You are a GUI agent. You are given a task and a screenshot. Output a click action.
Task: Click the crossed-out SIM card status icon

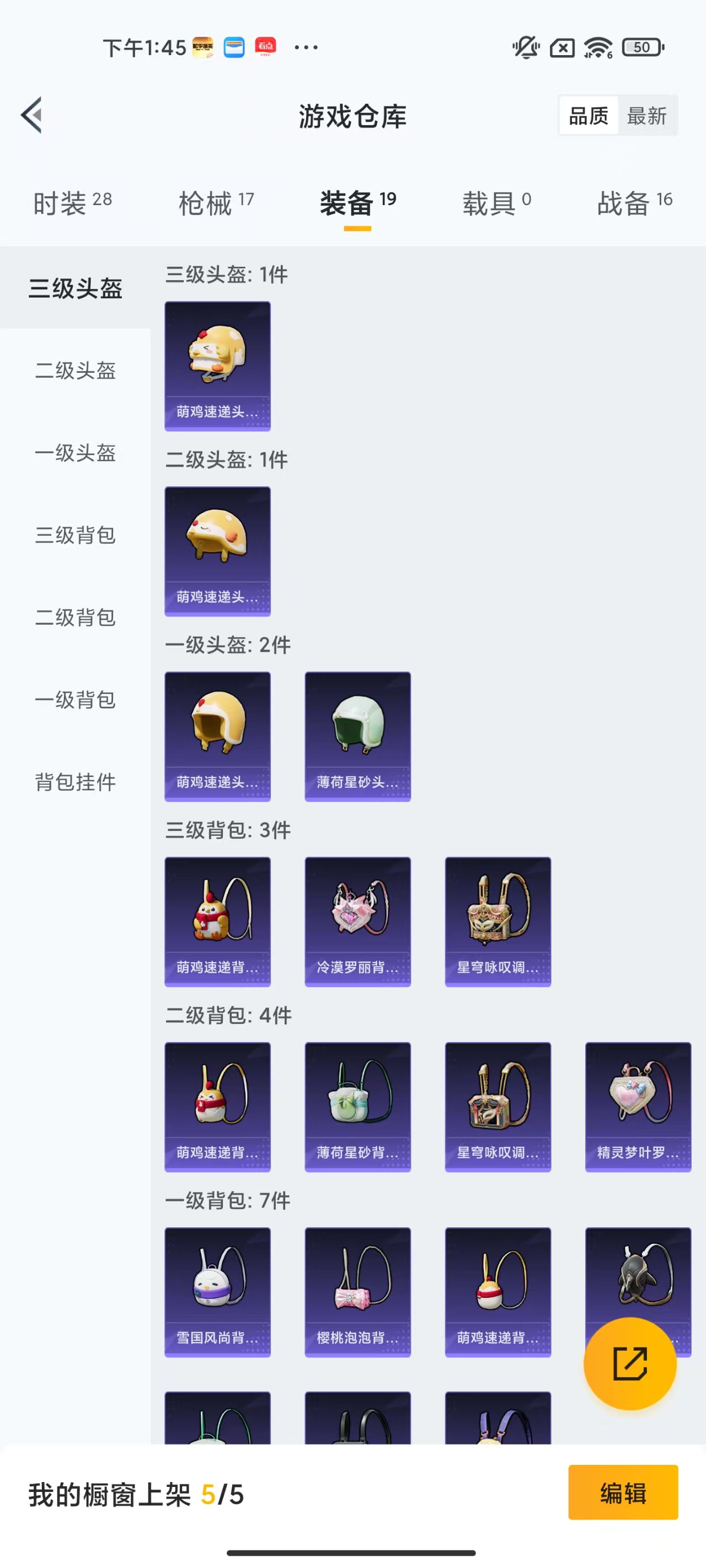coord(560,47)
